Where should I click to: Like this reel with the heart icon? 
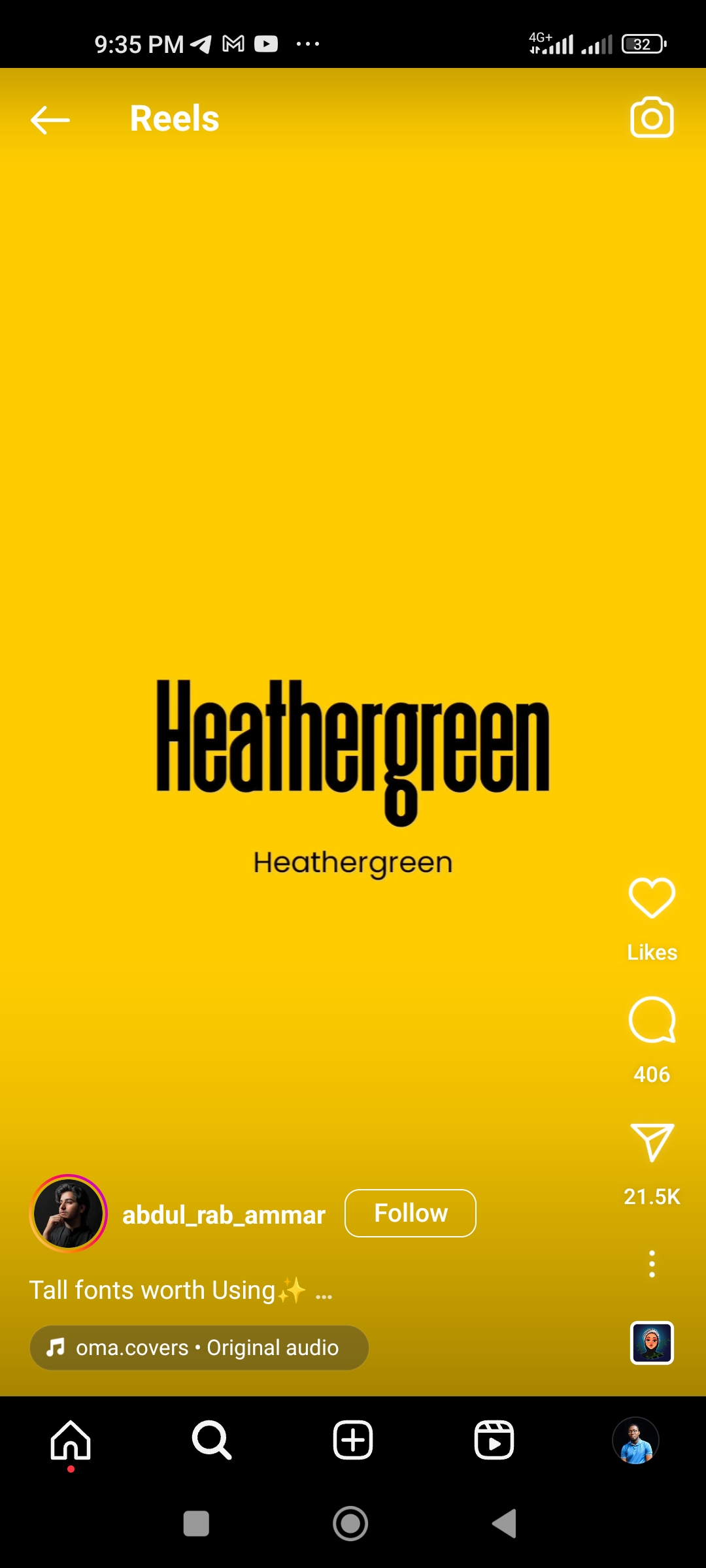(x=651, y=898)
